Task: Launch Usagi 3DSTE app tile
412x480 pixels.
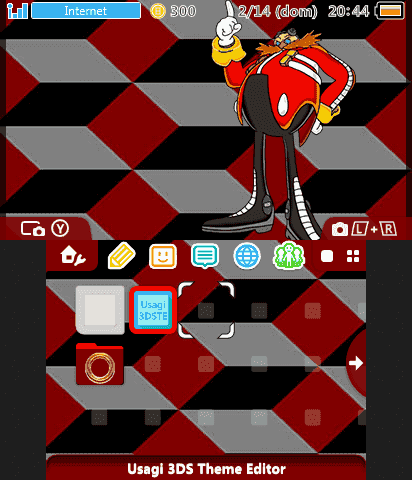Action: [x=153, y=310]
